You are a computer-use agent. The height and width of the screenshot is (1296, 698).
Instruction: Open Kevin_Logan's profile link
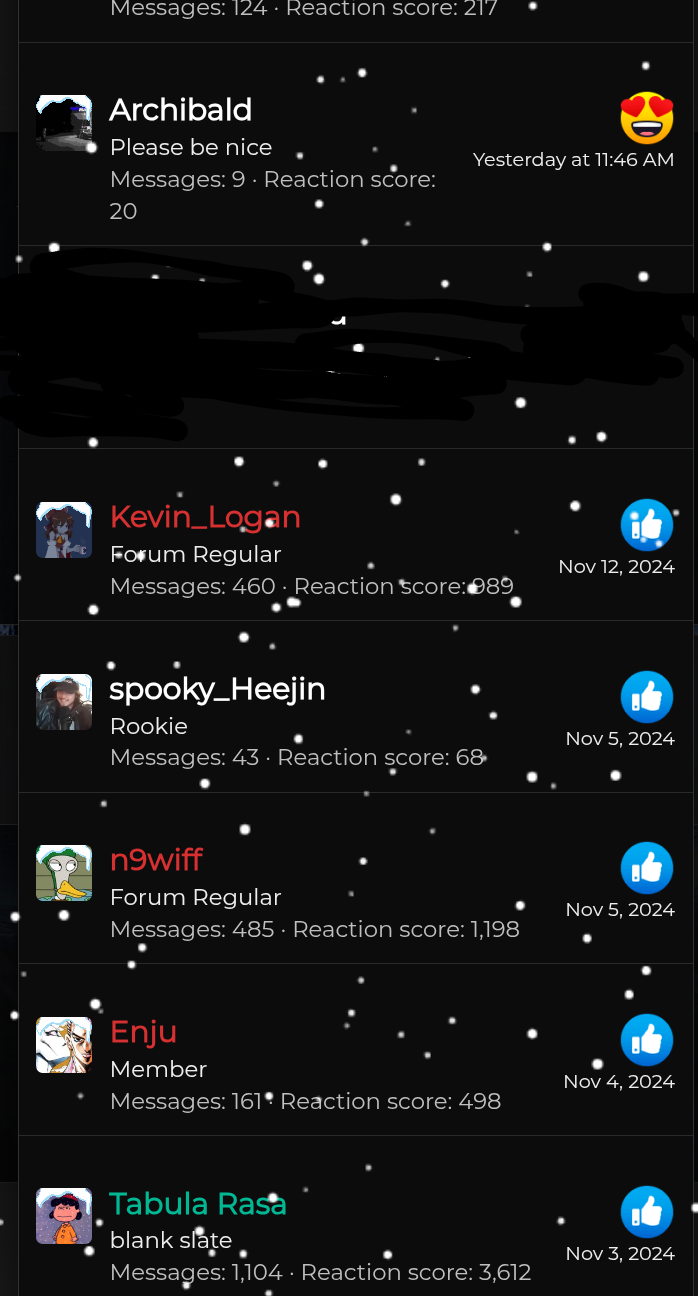pos(205,517)
